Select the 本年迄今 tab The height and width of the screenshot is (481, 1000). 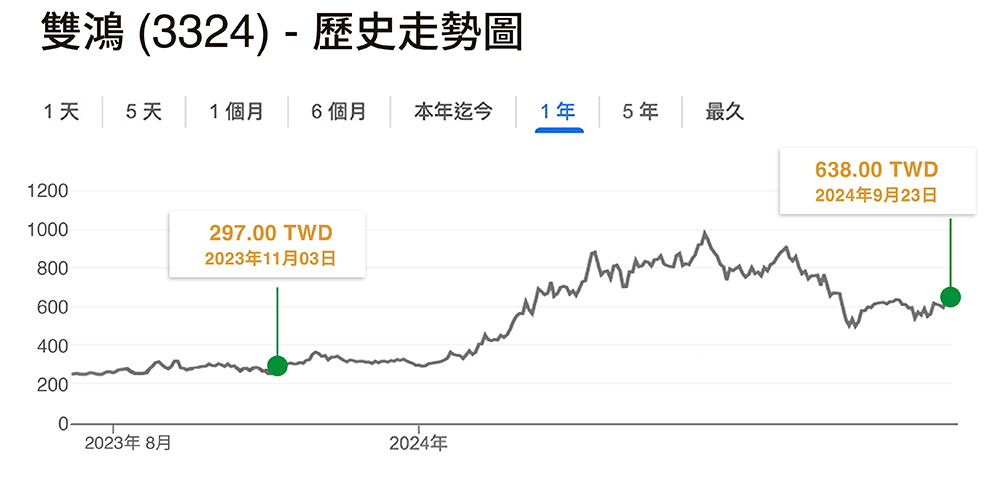(x=453, y=112)
